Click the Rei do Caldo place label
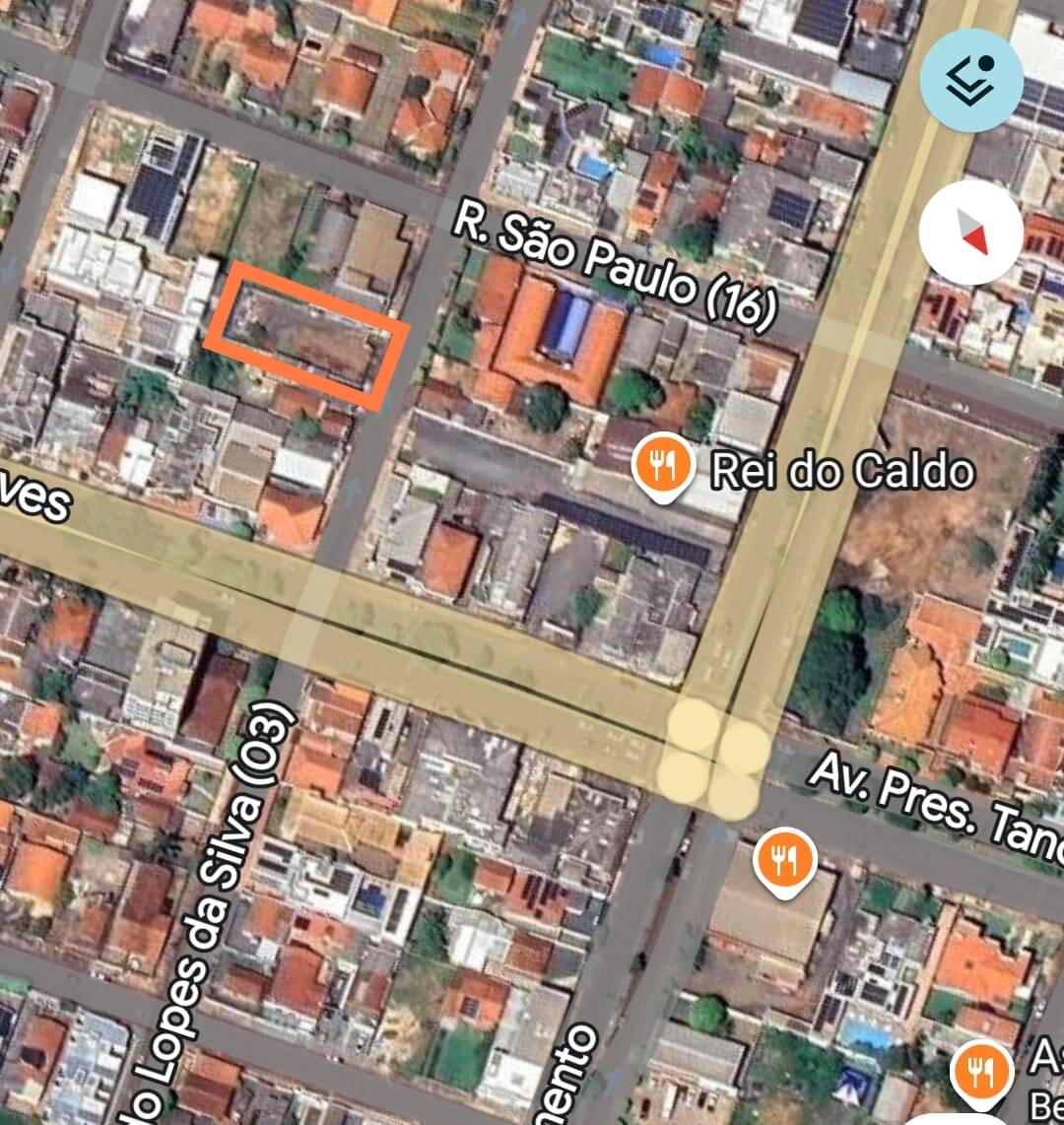 click(840, 471)
